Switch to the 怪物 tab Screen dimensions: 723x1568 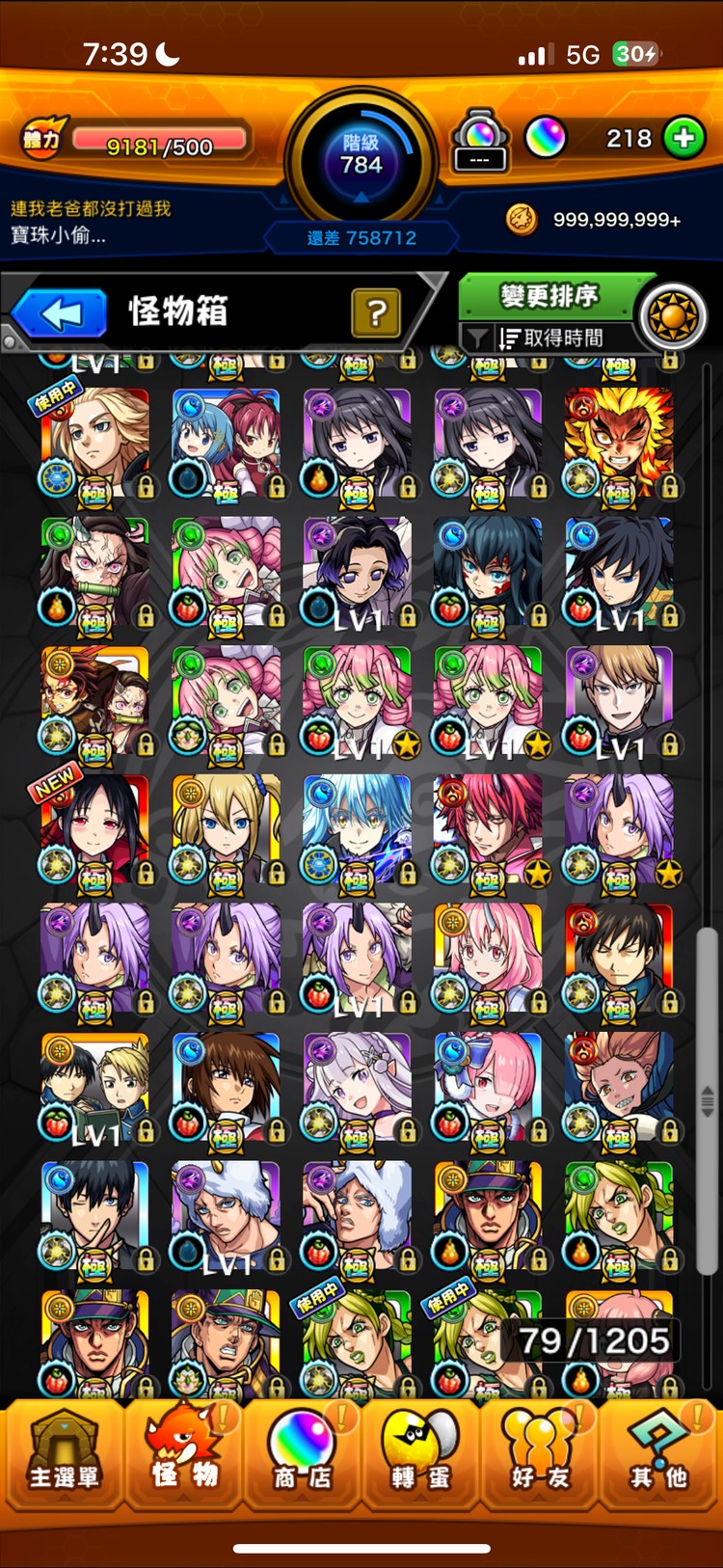click(184, 1454)
